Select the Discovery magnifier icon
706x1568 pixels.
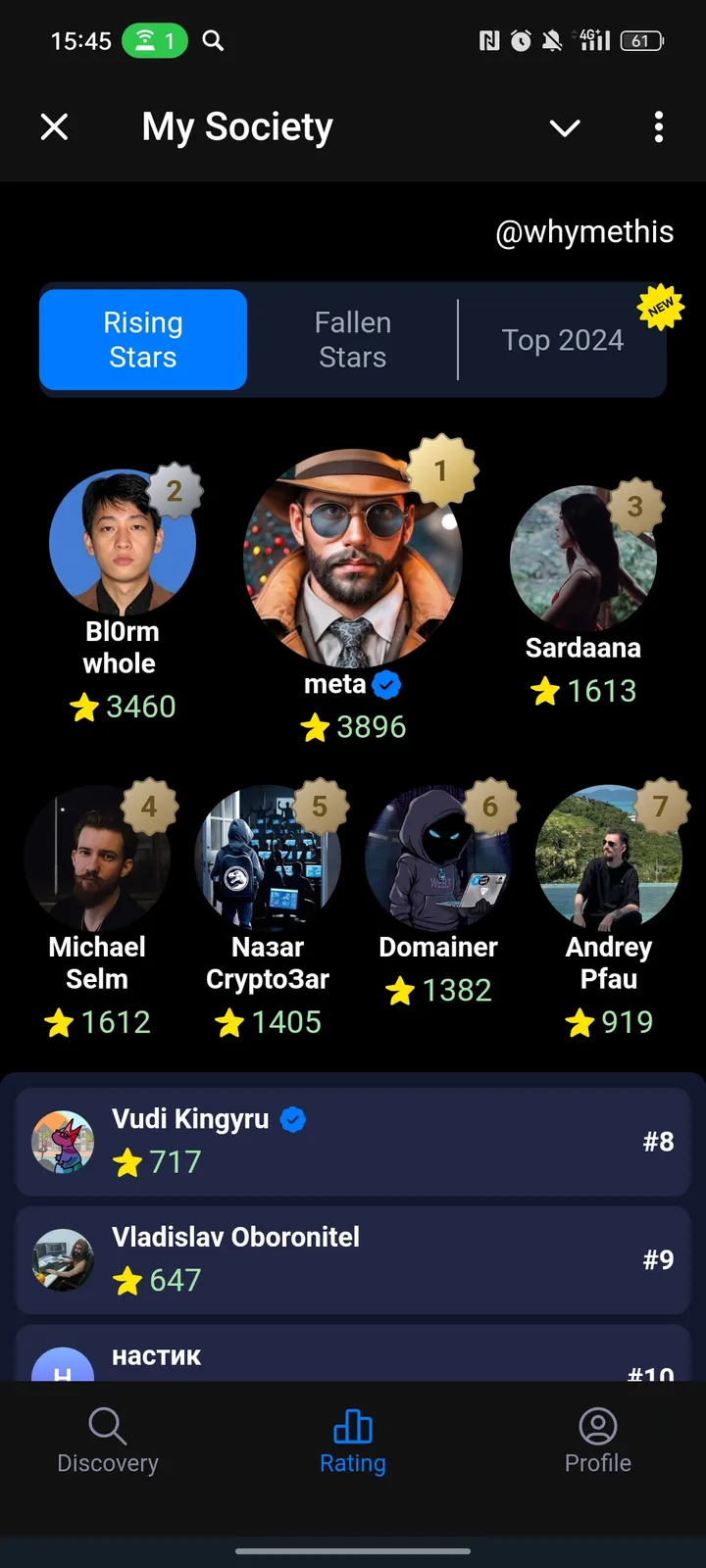(x=107, y=1426)
